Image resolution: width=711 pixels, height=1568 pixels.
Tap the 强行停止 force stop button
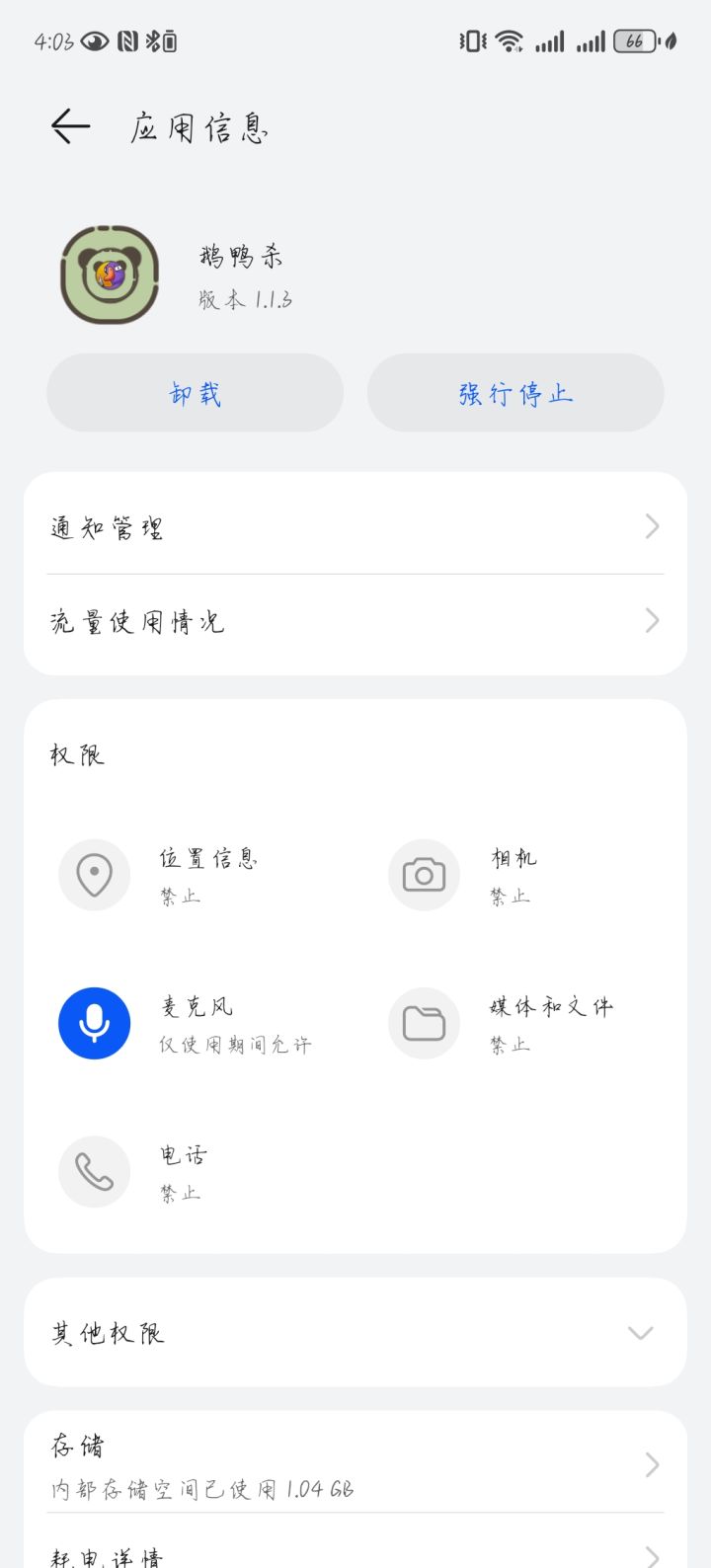coord(515,392)
